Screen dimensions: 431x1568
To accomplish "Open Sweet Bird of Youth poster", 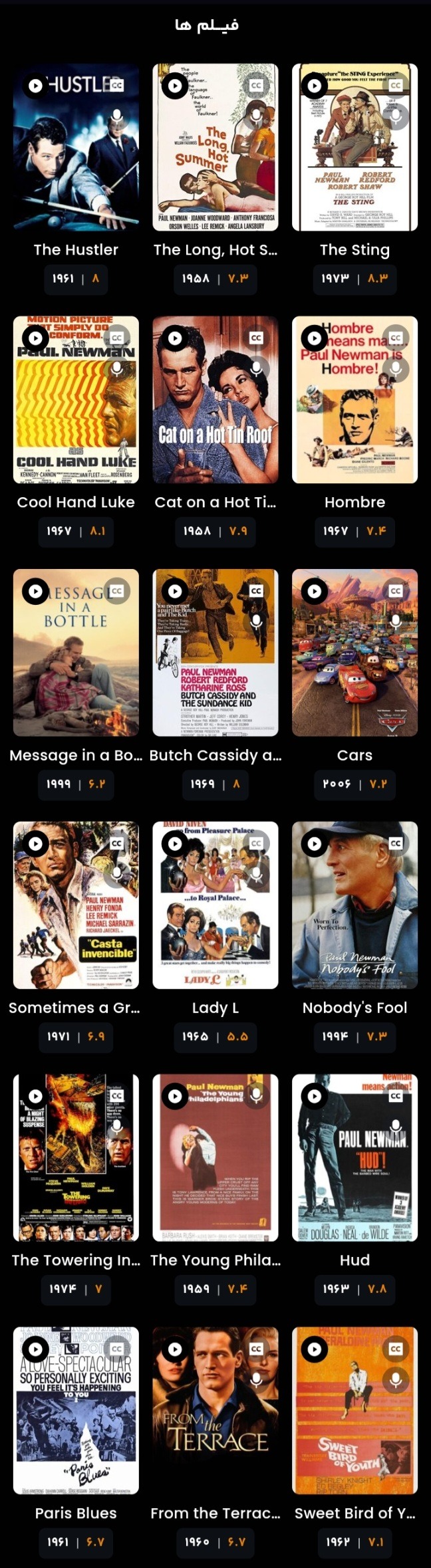I will pos(355,1410).
